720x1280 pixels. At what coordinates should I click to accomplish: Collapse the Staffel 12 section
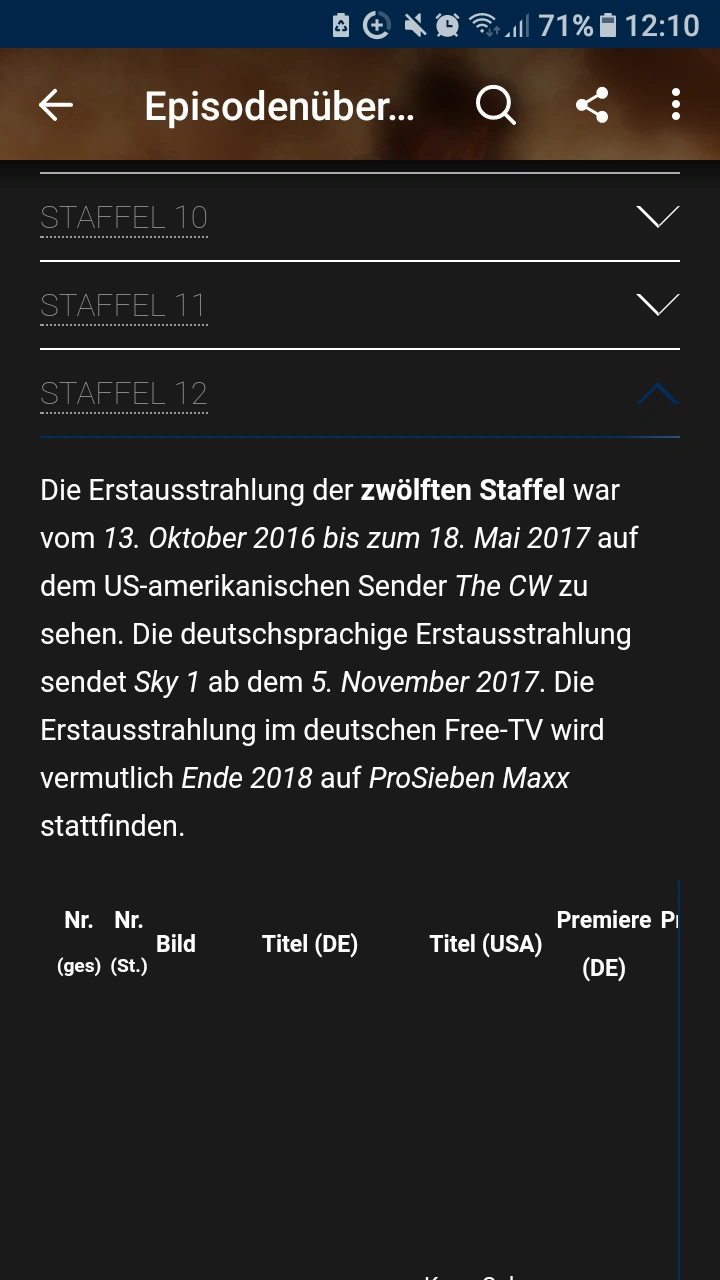[x=657, y=393]
